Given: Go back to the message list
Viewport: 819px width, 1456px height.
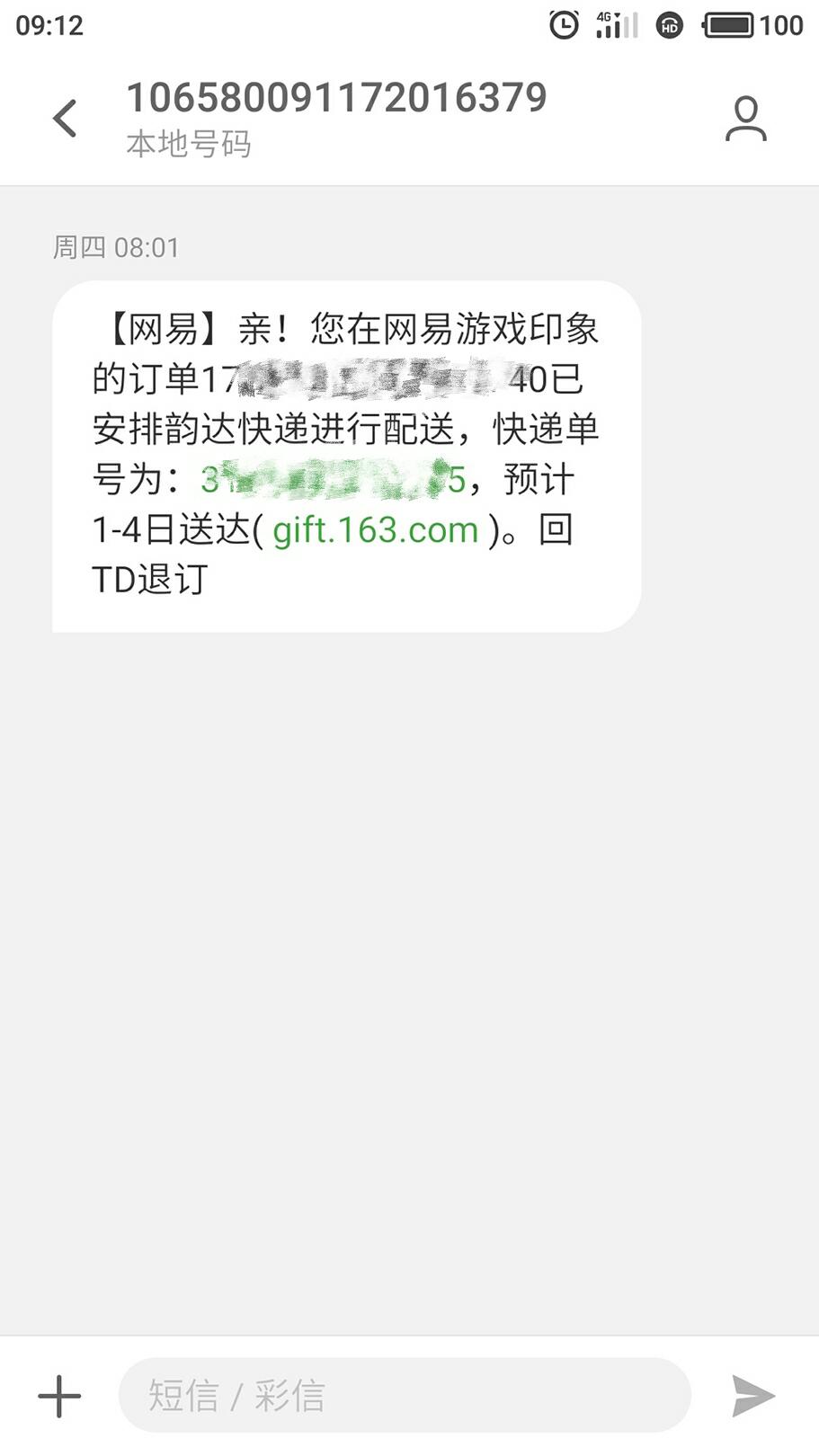Looking at the screenshot, I should [x=65, y=119].
